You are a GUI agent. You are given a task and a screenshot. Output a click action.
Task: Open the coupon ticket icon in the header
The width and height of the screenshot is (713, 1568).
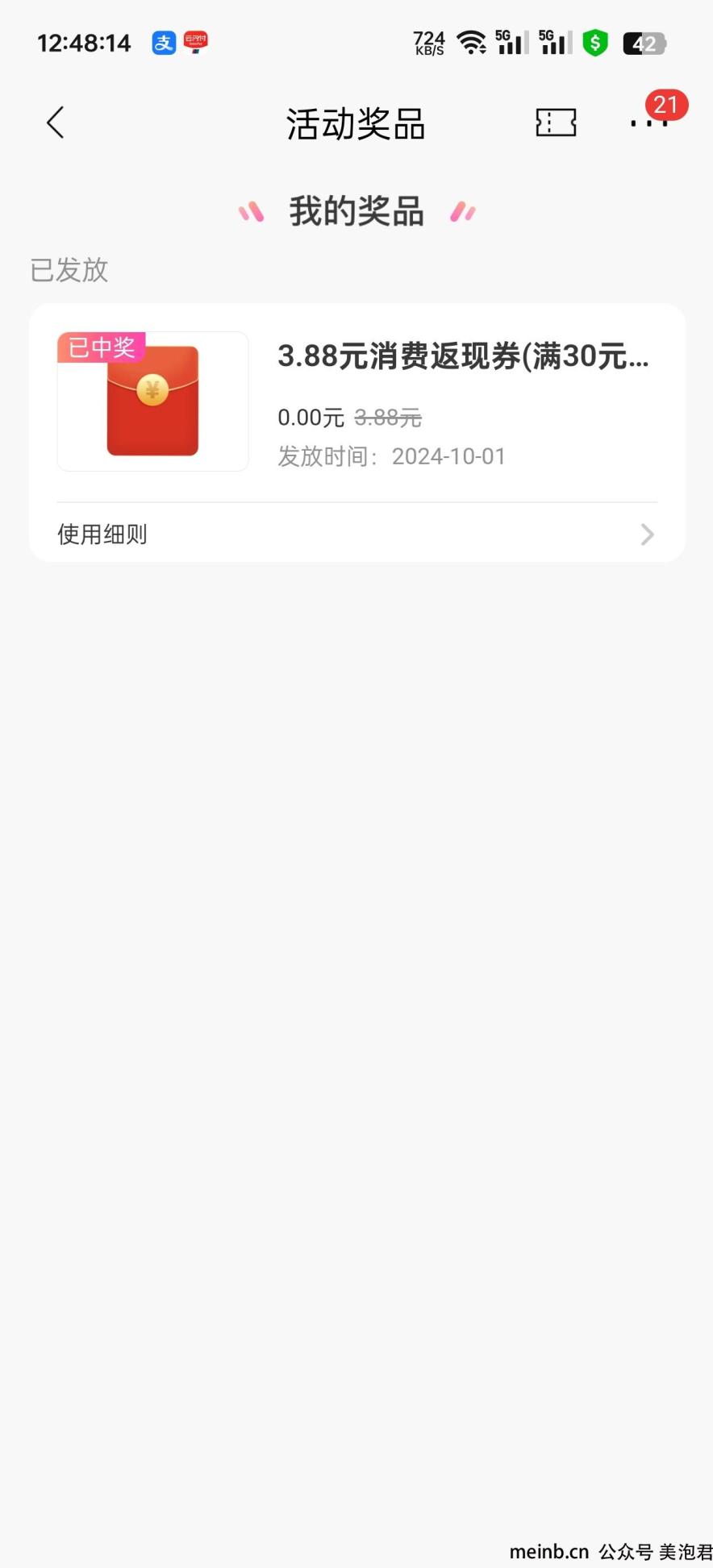pyautogui.click(x=556, y=123)
